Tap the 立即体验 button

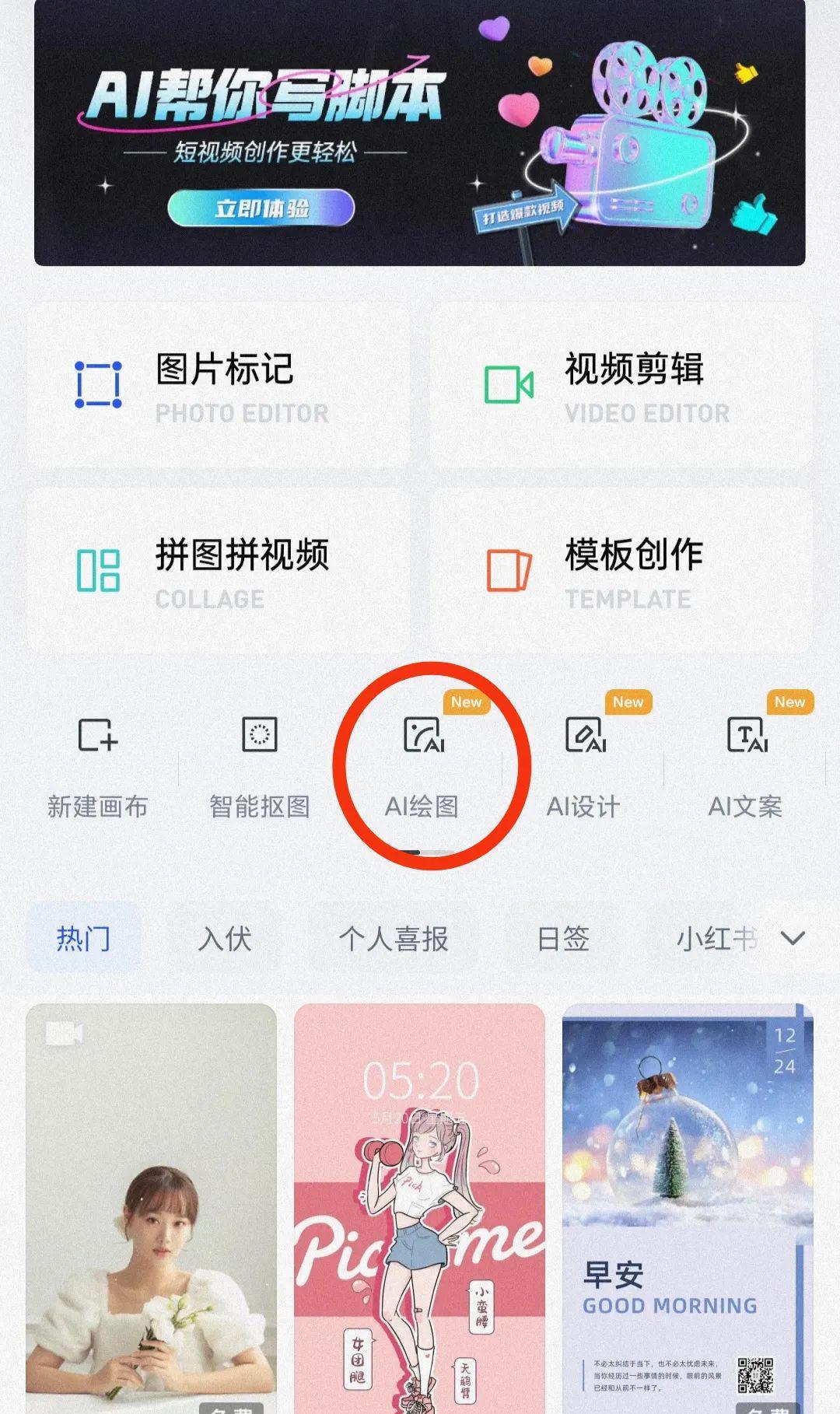[x=261, y=208]
